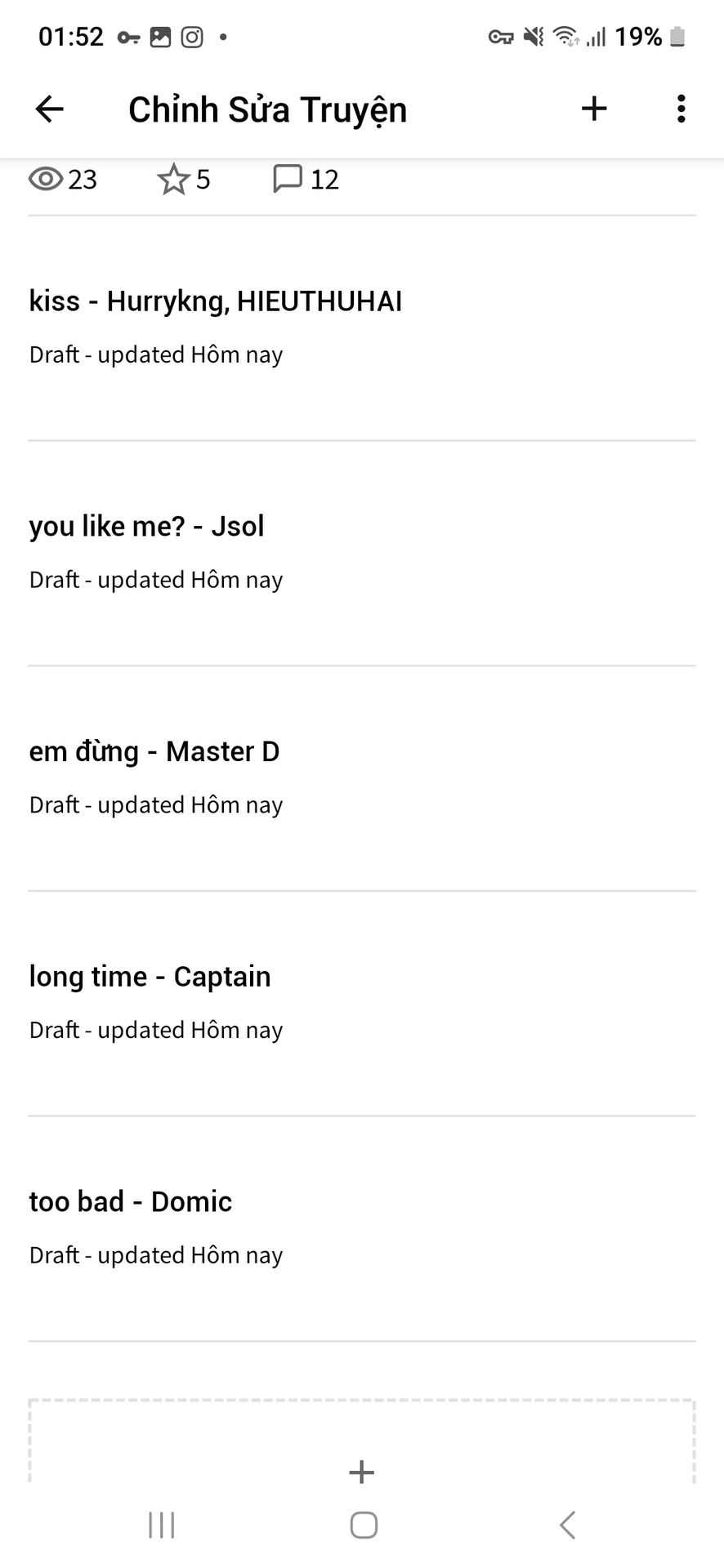Open draft "kiss - Hurrykng, HIEUTHUHAI"
This screenshot has width=724, height=1568.
click(362, 328)
